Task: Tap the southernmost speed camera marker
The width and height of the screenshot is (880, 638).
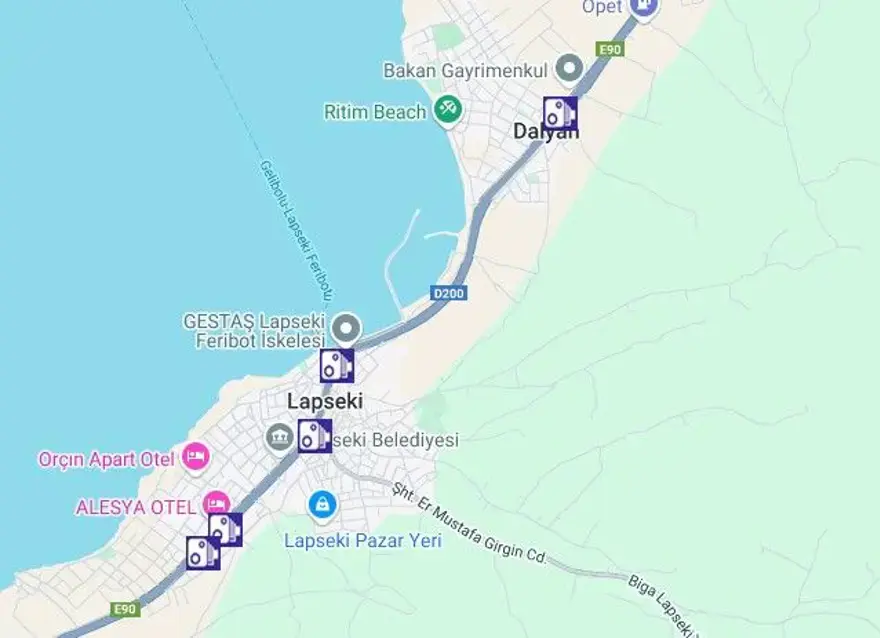Action: point(203,552)
